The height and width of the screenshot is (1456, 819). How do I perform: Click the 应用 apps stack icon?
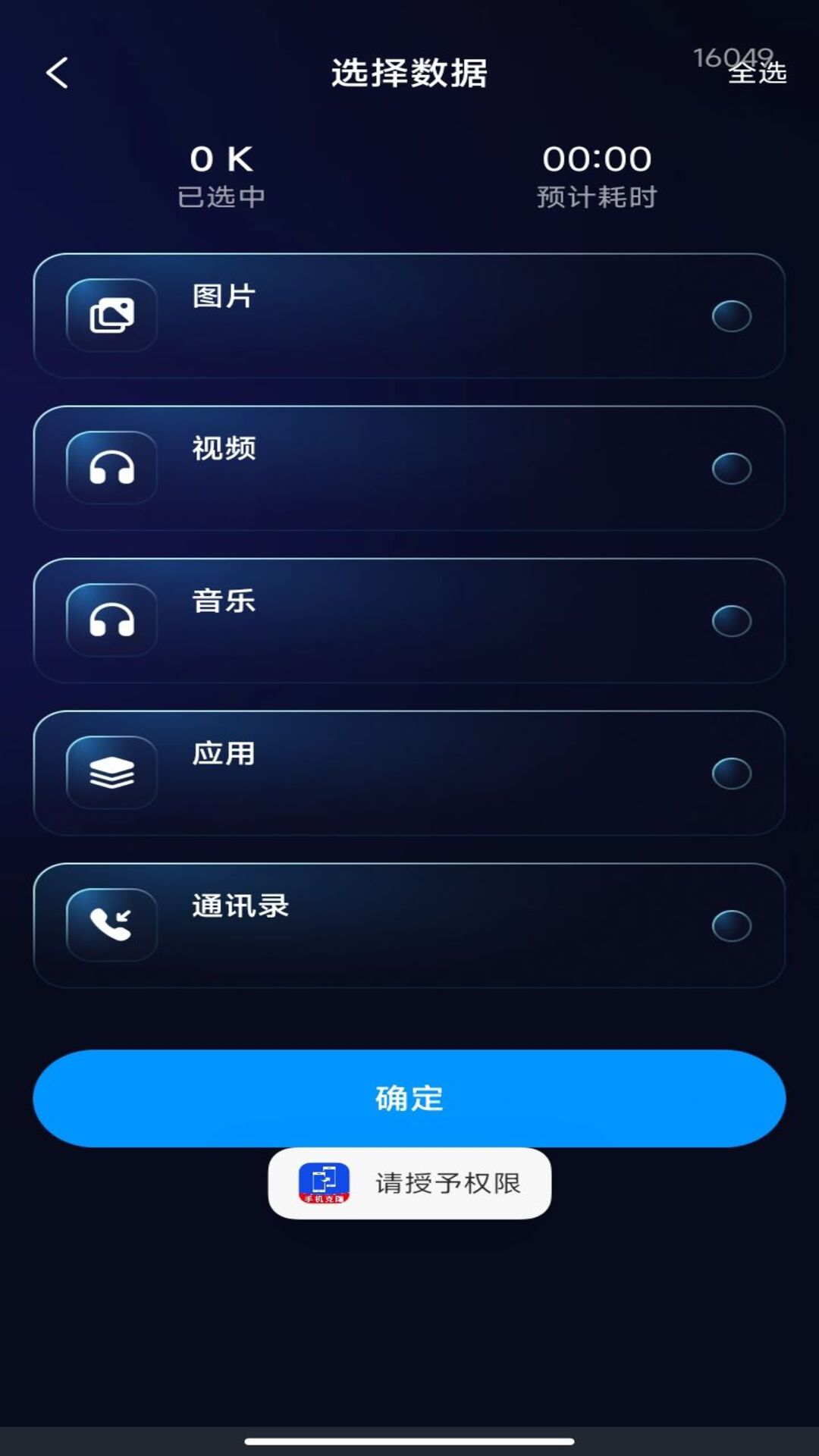[x=110, y=772]
